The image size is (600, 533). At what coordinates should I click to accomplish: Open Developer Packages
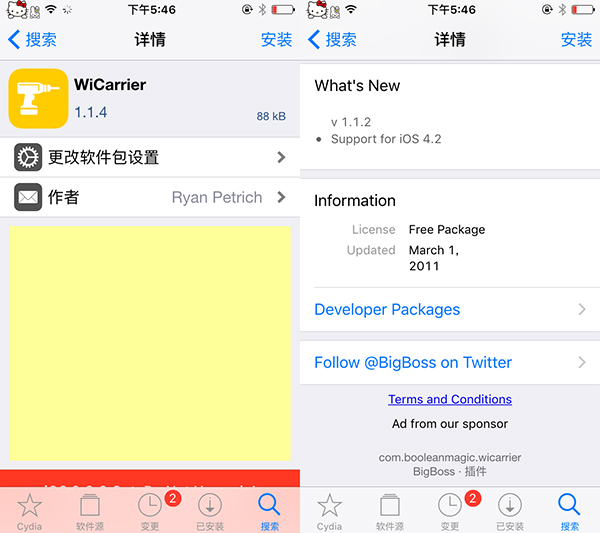pos(450,310)
